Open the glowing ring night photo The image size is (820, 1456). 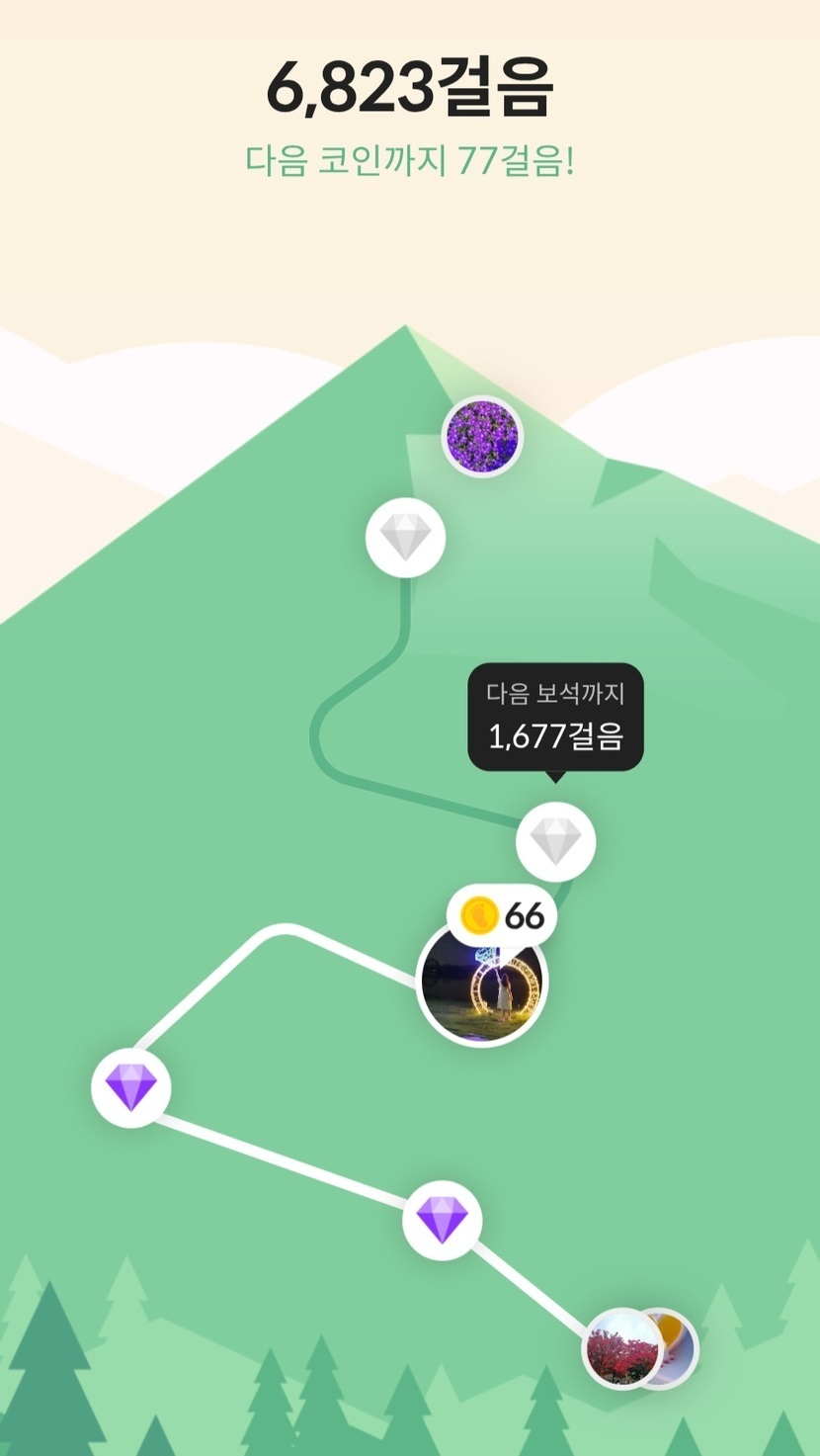click(x=481, y=984)
